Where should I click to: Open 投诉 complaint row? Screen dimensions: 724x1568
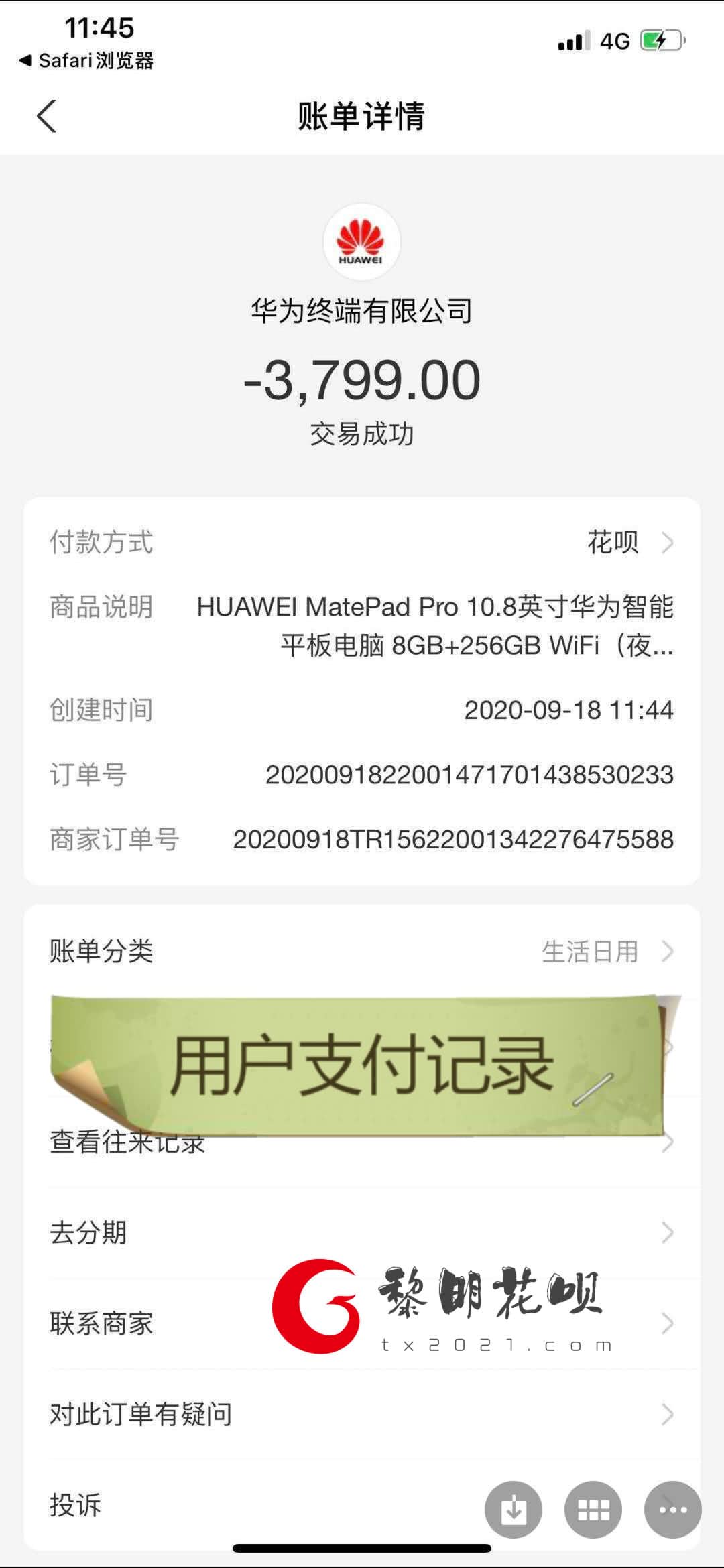click(x=201, y=1505)
